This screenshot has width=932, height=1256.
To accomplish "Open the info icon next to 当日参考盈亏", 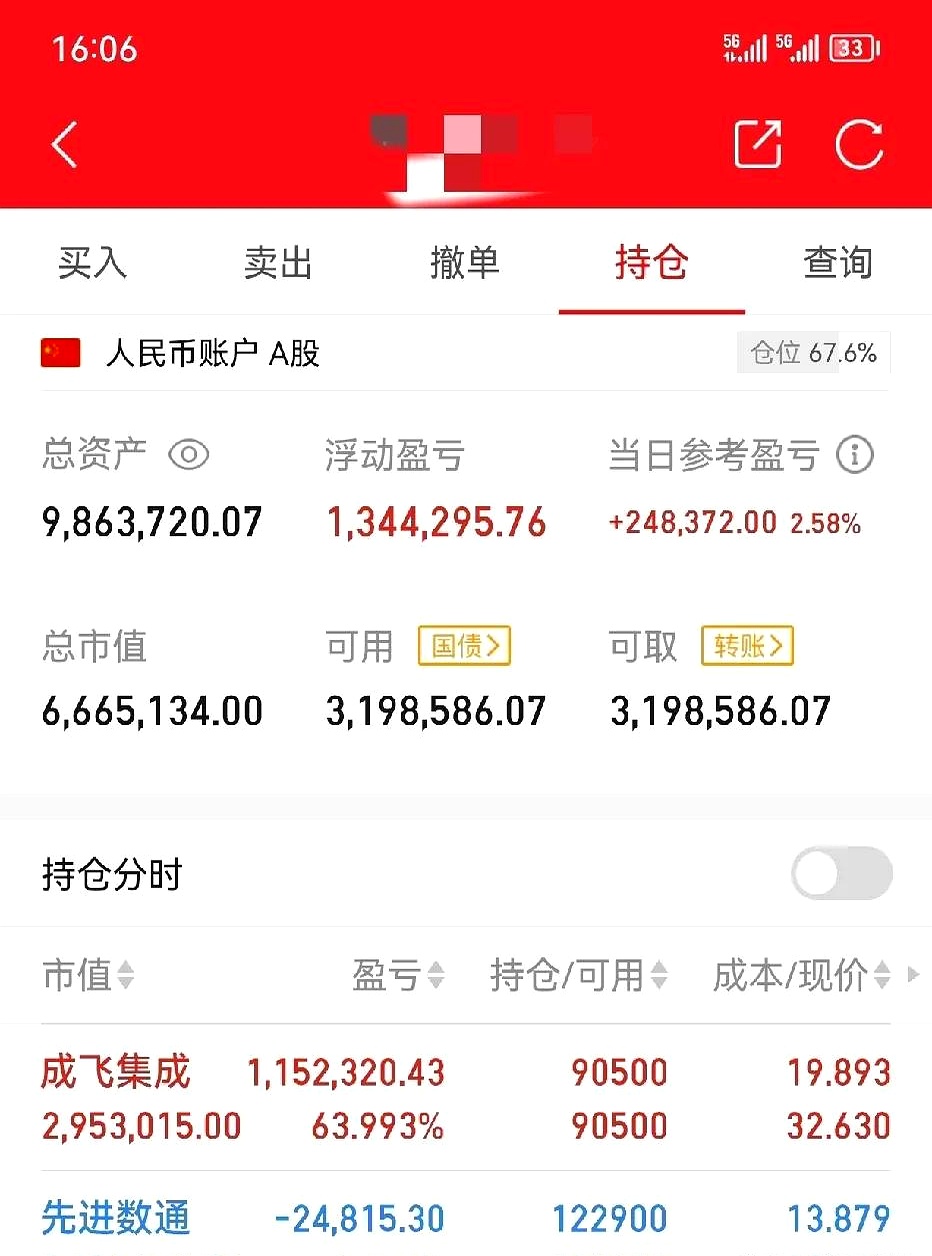I will point(852,455).
